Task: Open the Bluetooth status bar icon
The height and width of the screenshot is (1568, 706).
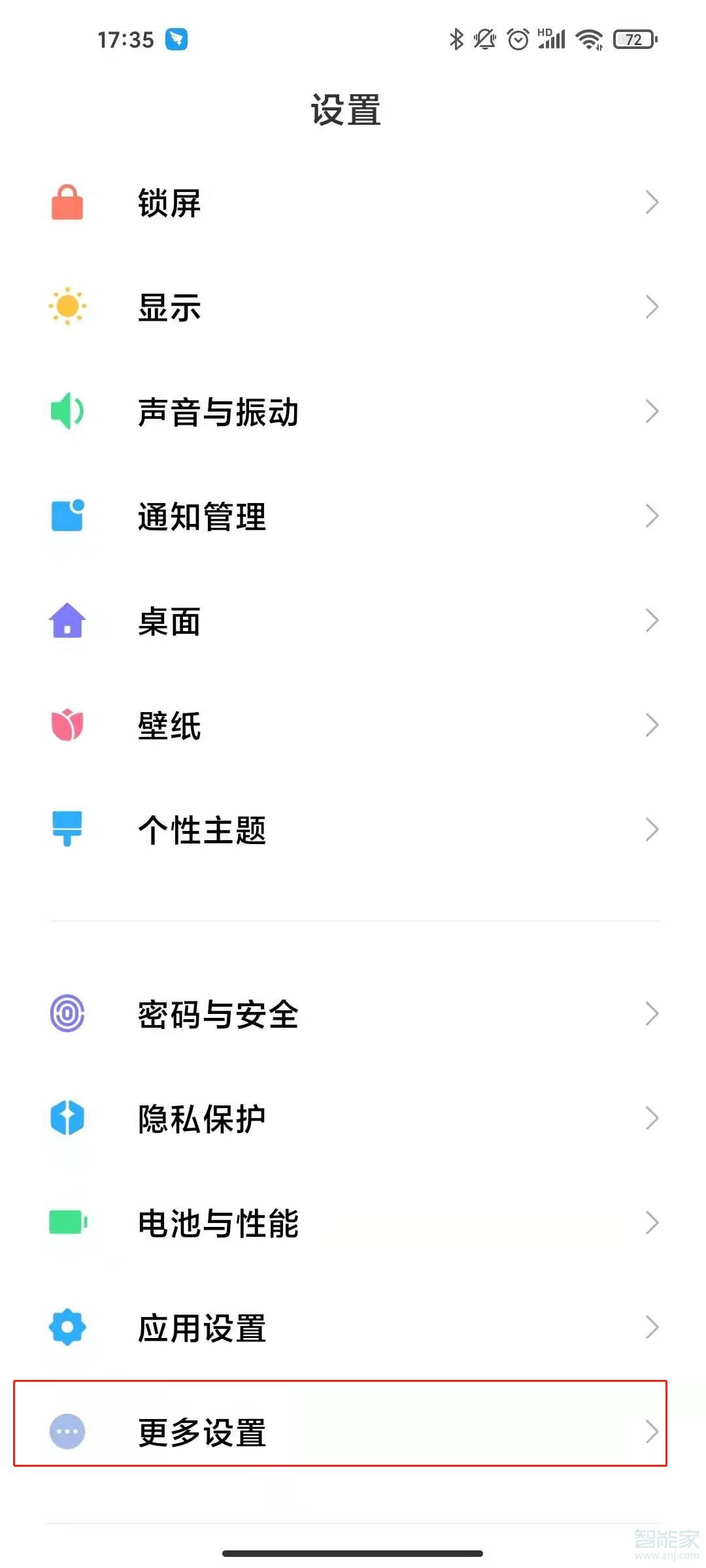Action: (456, 39)
